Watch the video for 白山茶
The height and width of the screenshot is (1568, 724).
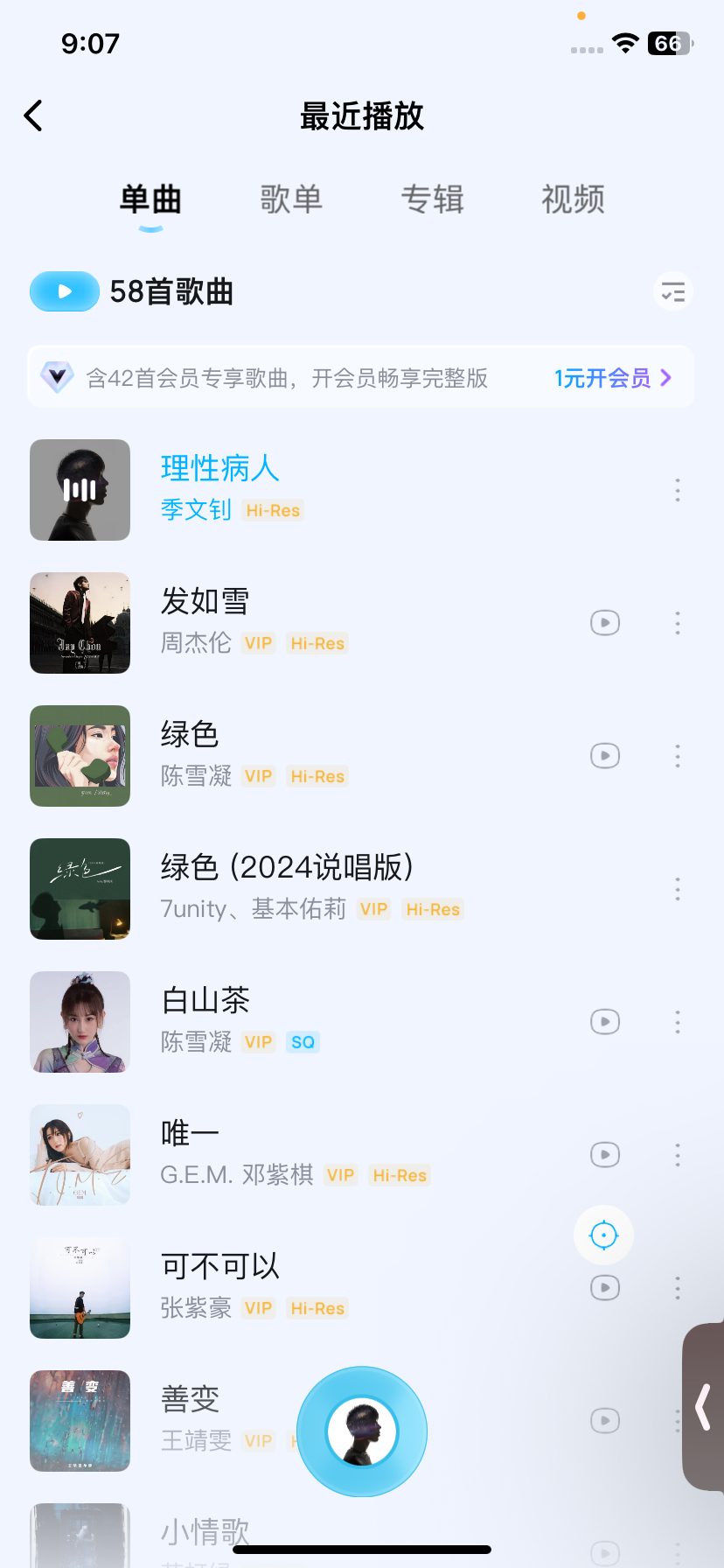(x=605, y=1022)
